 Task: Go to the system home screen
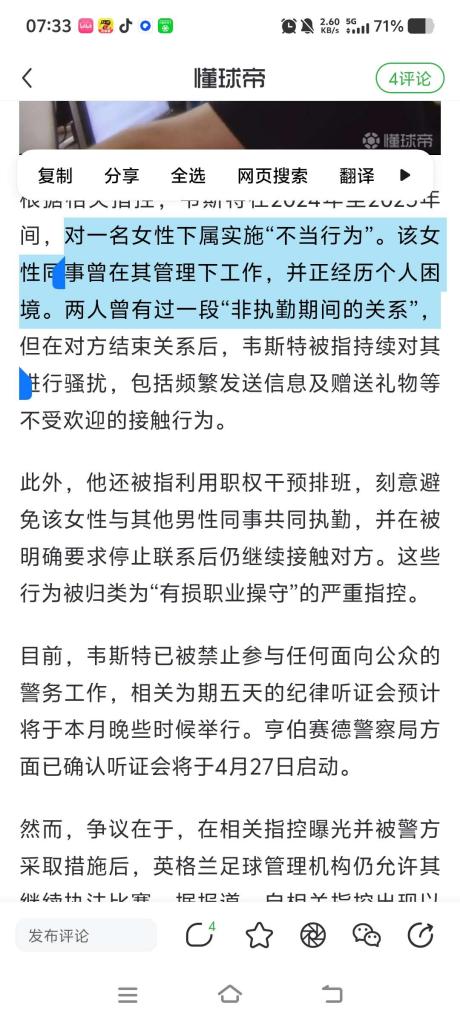coord(229,994)
